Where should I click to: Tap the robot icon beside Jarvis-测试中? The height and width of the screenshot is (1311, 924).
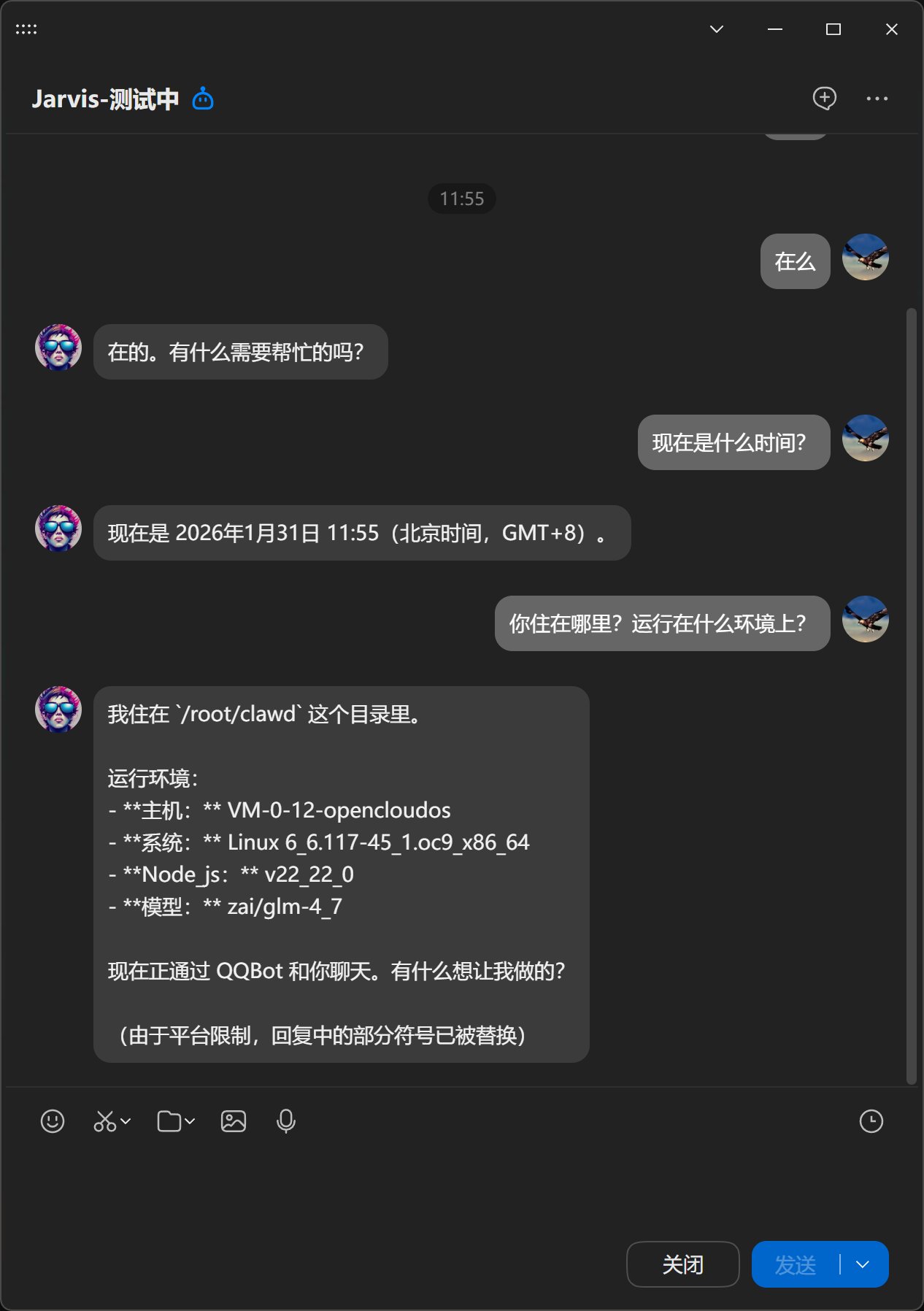(x=203, y=99)
